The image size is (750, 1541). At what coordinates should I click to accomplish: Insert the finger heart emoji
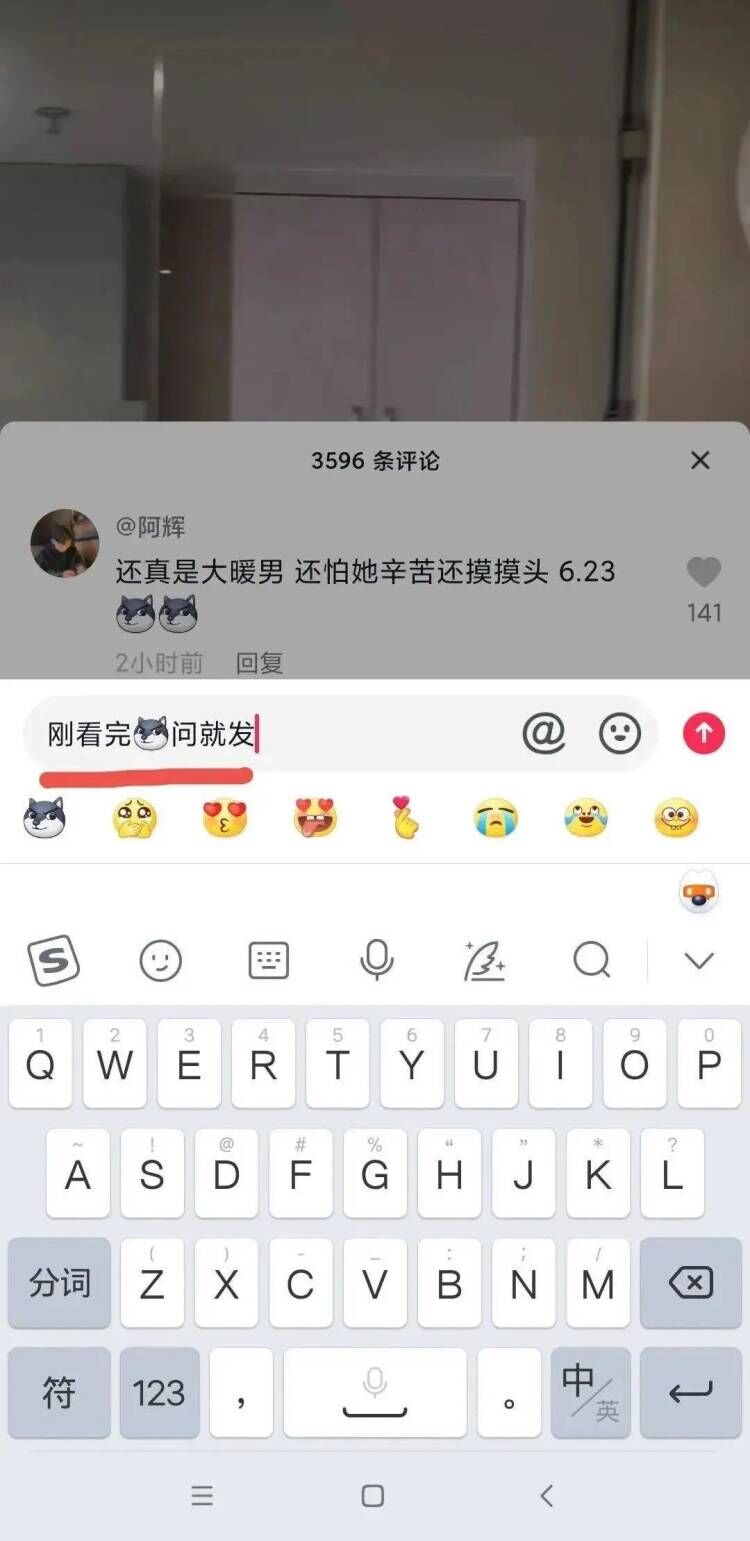click(405, 819)
